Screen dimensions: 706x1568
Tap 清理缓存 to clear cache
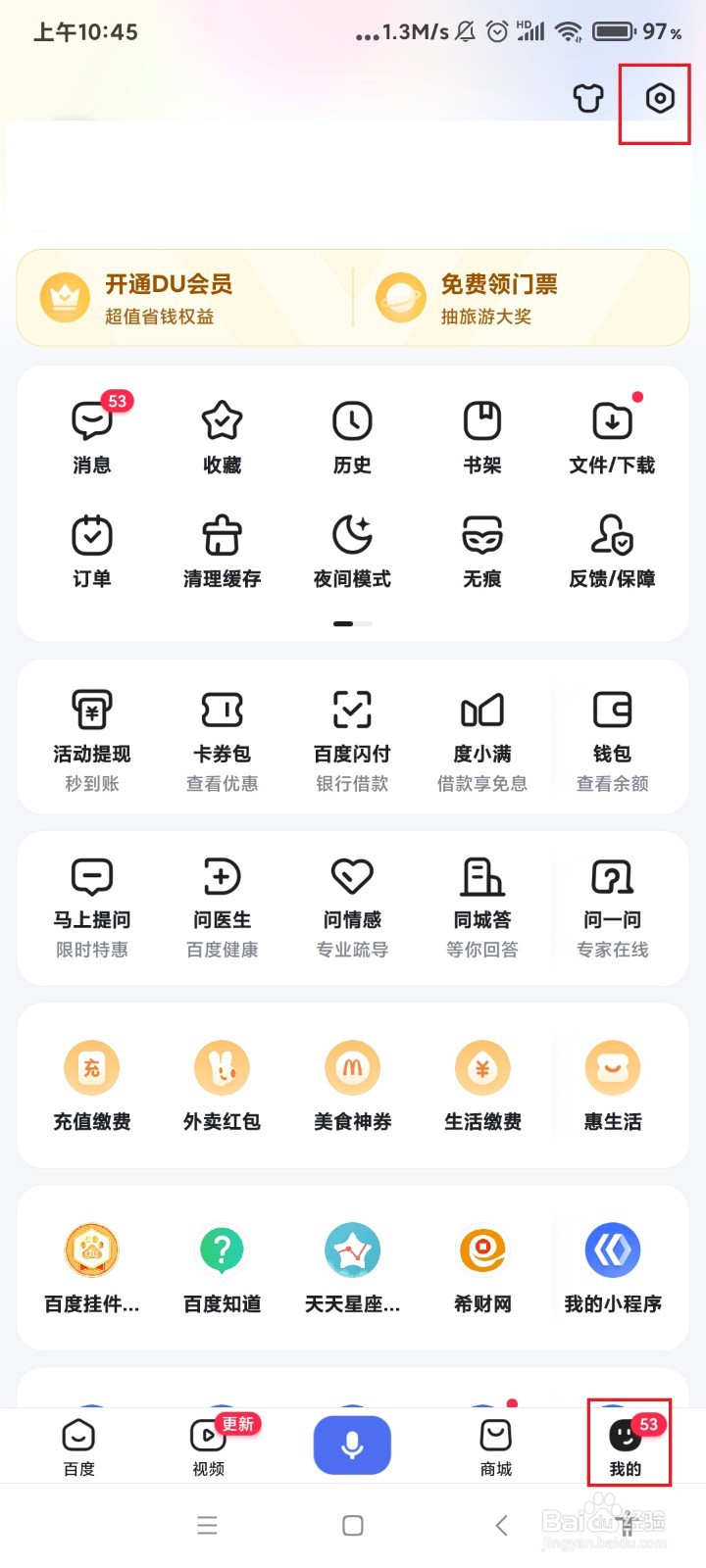pos(223,551)
